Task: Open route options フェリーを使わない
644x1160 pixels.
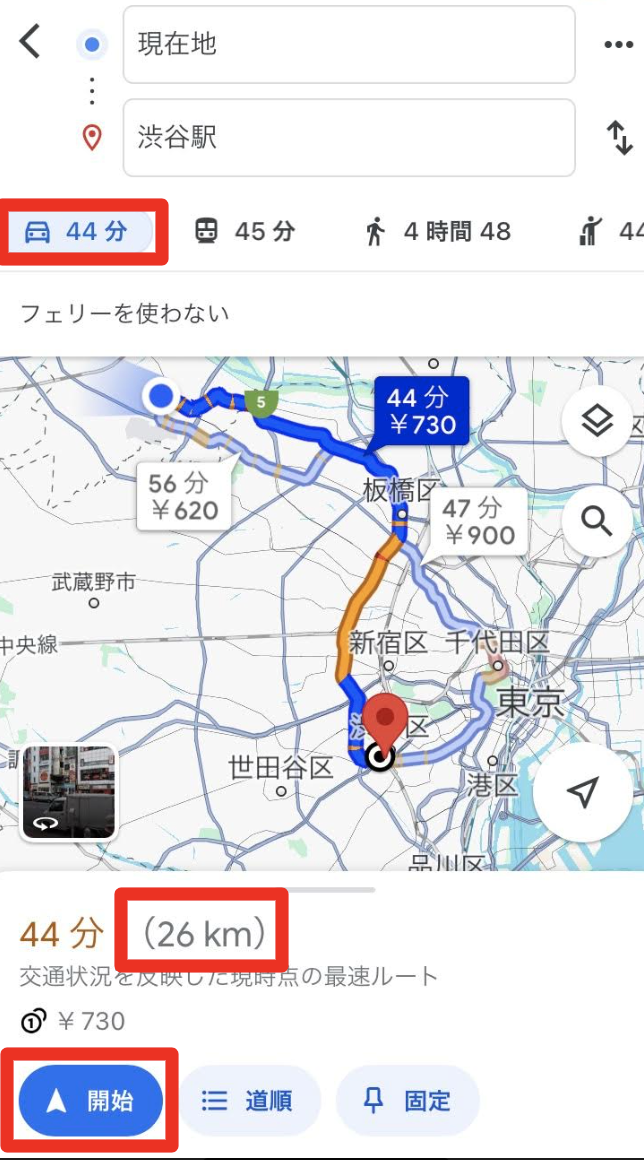Action: (125, 313)
